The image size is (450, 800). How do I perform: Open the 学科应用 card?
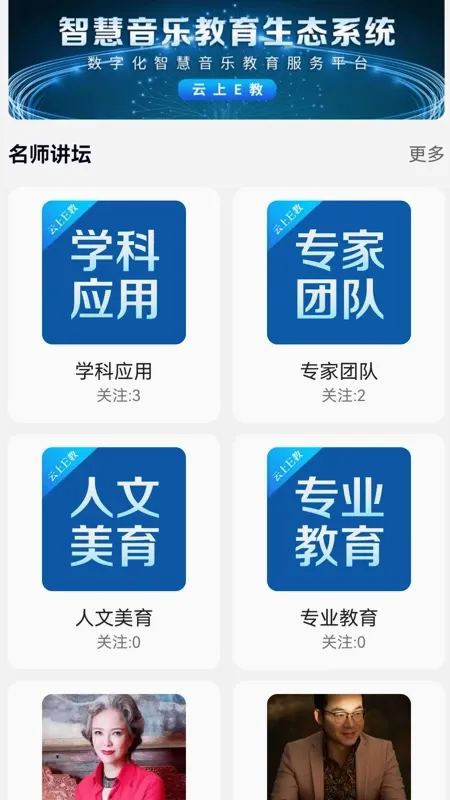point(114,305)
